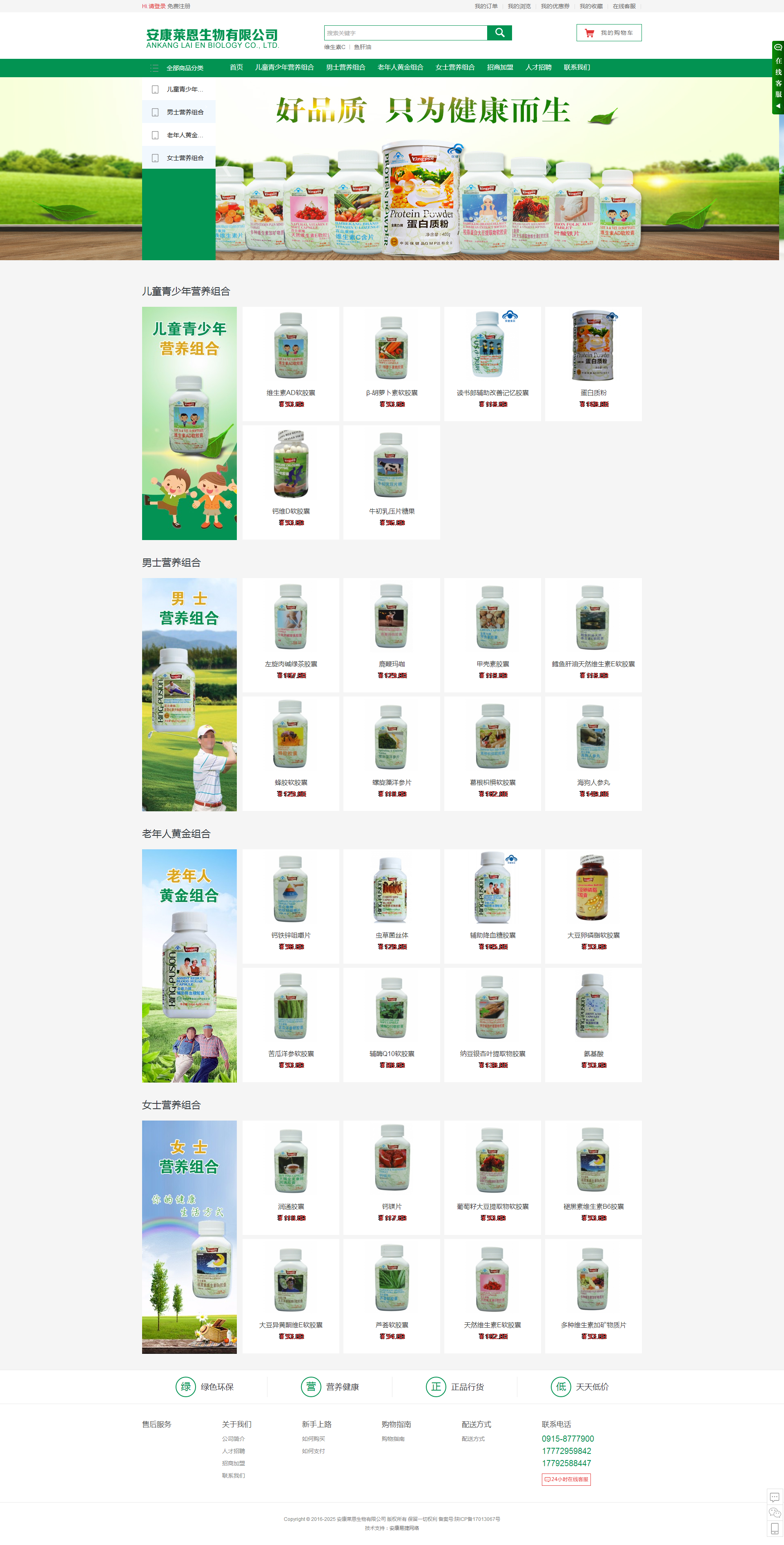View 蛋白质粉 product card
Image resolution: width=784 pixels, height=1545 pixels.
pyautogui.click(x=593, y=364)
